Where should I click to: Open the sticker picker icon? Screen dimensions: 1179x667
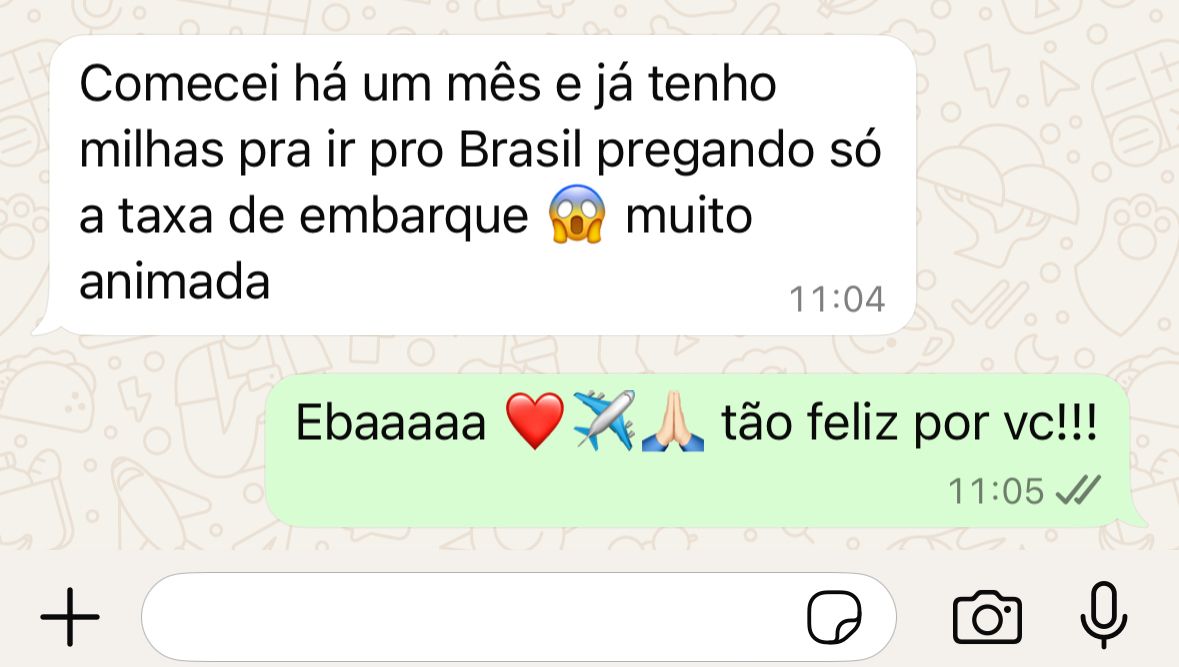[834, 616]
